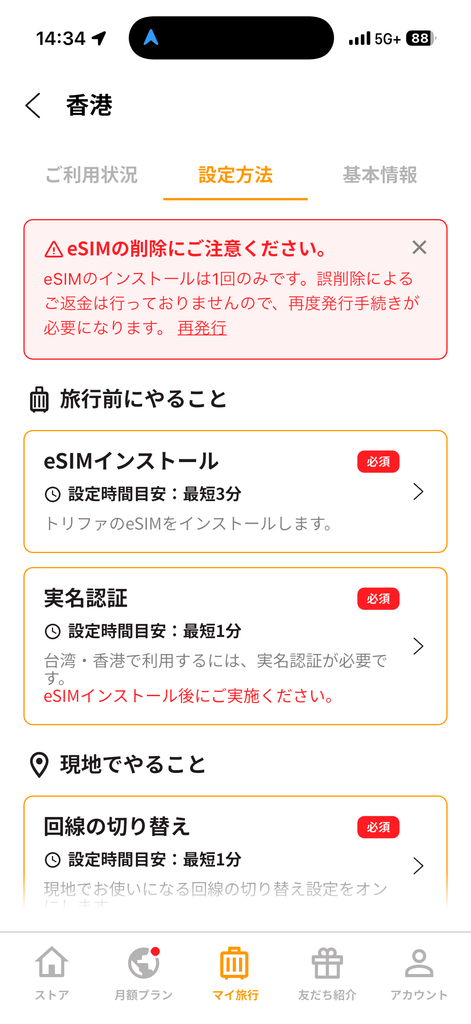Select the 設定方法 tab

click(x=235, y=175)
